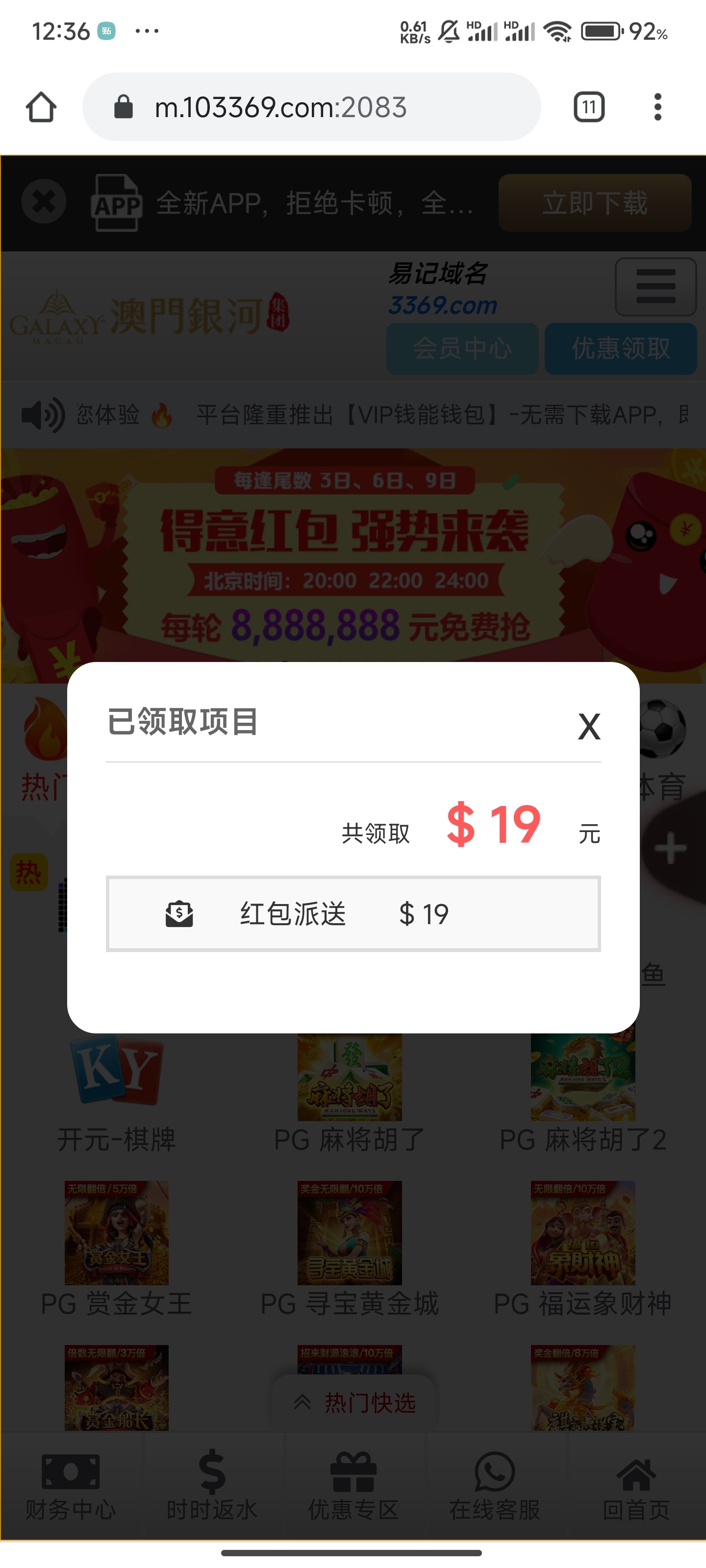706x1568 pixels.
Task: Switch to 财务中心 tab
Action: pos(71,1485)
